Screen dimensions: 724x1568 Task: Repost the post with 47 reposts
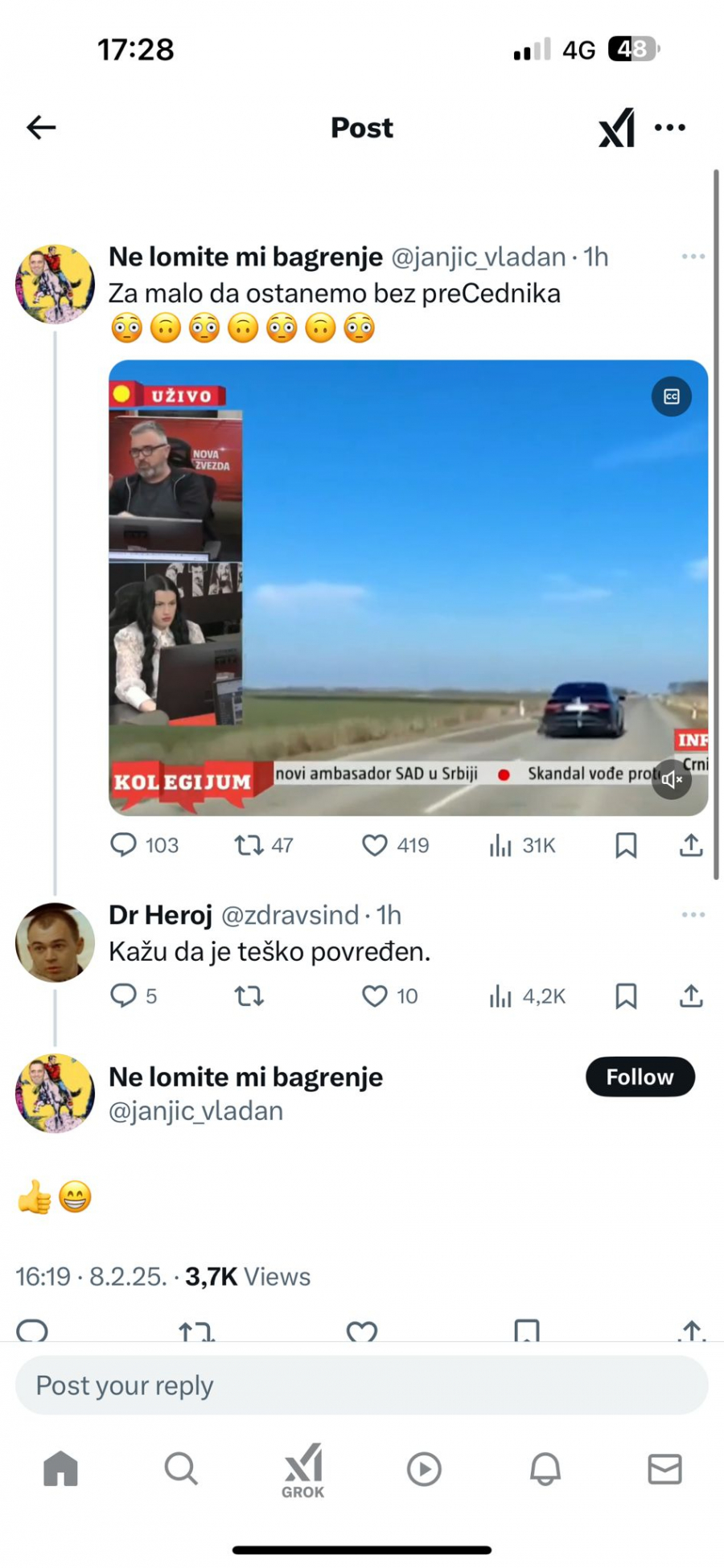click(249, 845)
